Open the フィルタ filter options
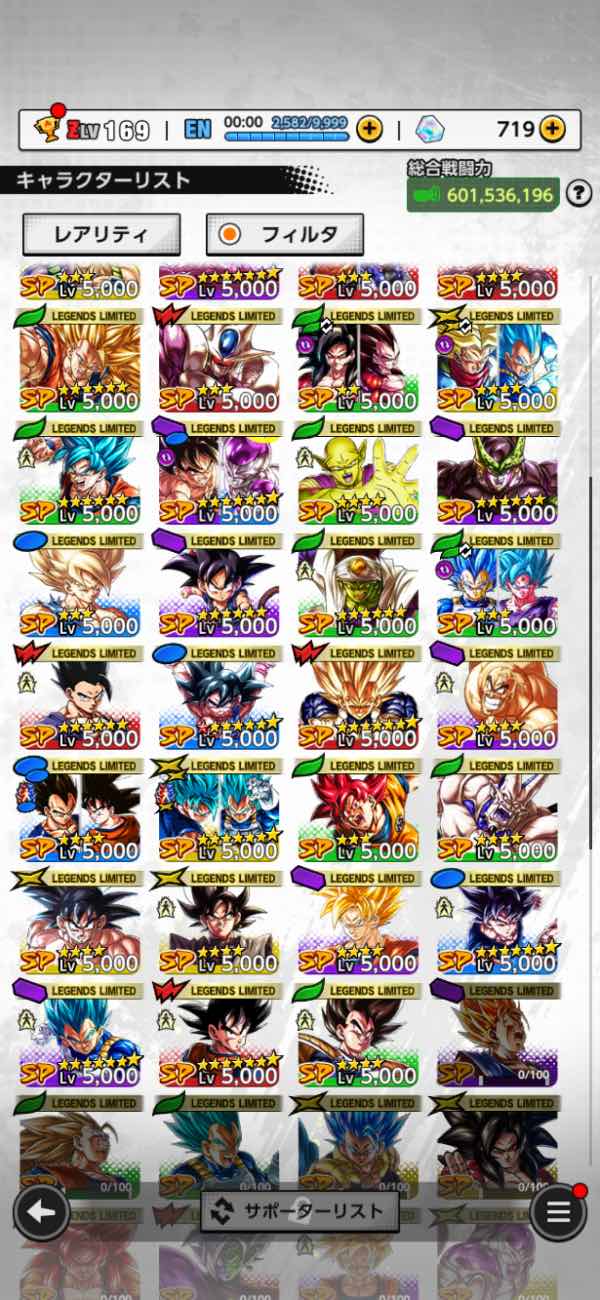Viewport: 600px width, 1300px height. pyautogui.click(x=284, y=235)
